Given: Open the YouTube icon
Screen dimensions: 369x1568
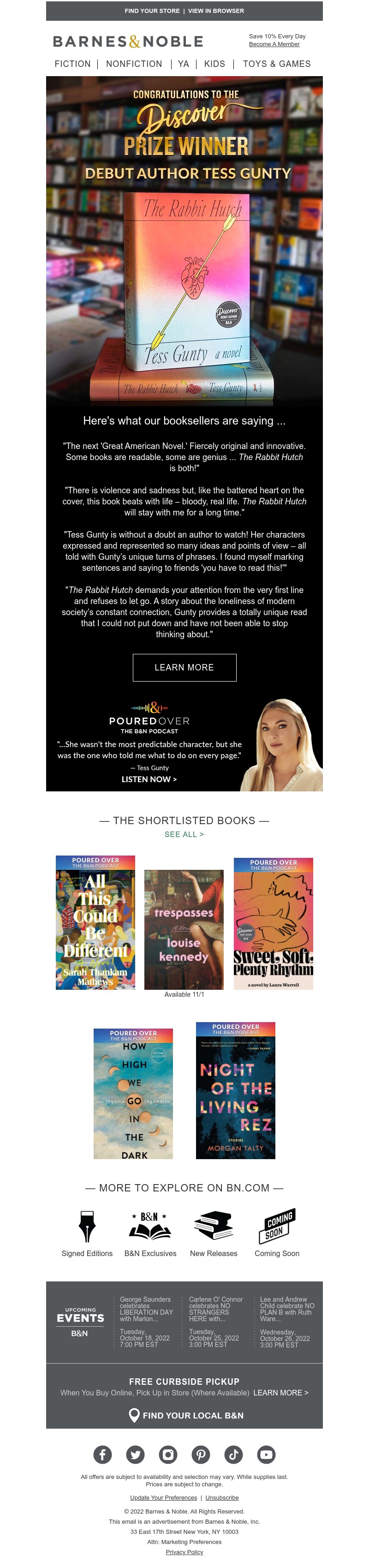Looking at the screenshot, I should click(x=266, y=1455).
